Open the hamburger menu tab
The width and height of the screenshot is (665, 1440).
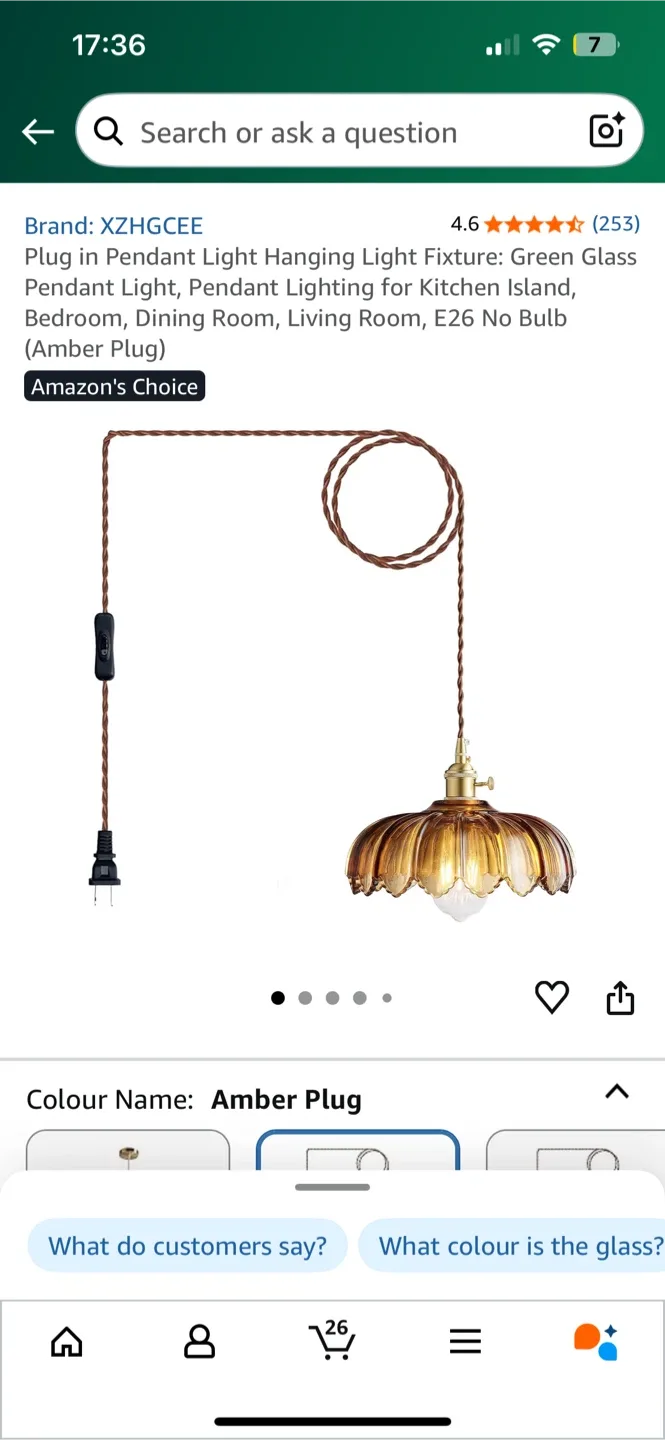[x=465, y=1341]
